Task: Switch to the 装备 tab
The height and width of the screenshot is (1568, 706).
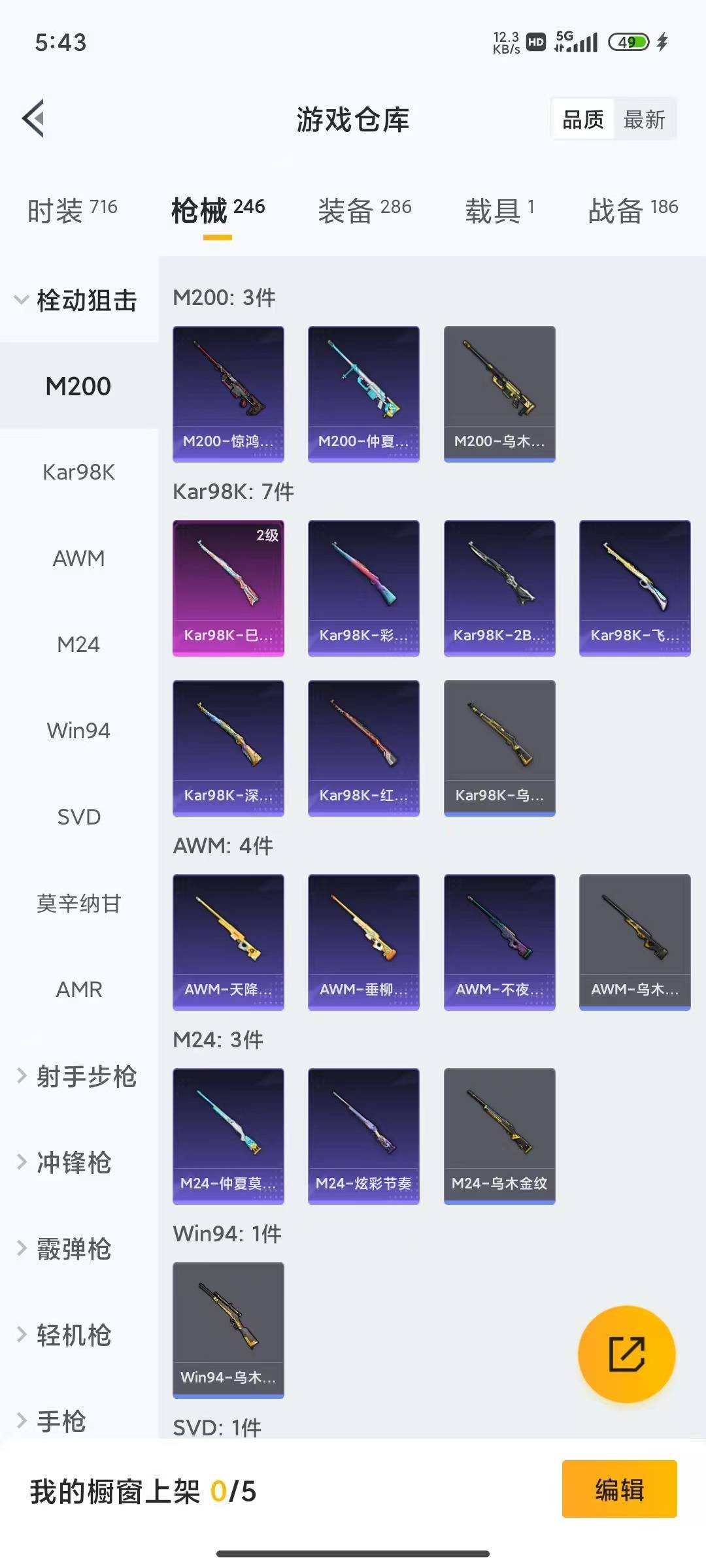Action: pos(364,210)
